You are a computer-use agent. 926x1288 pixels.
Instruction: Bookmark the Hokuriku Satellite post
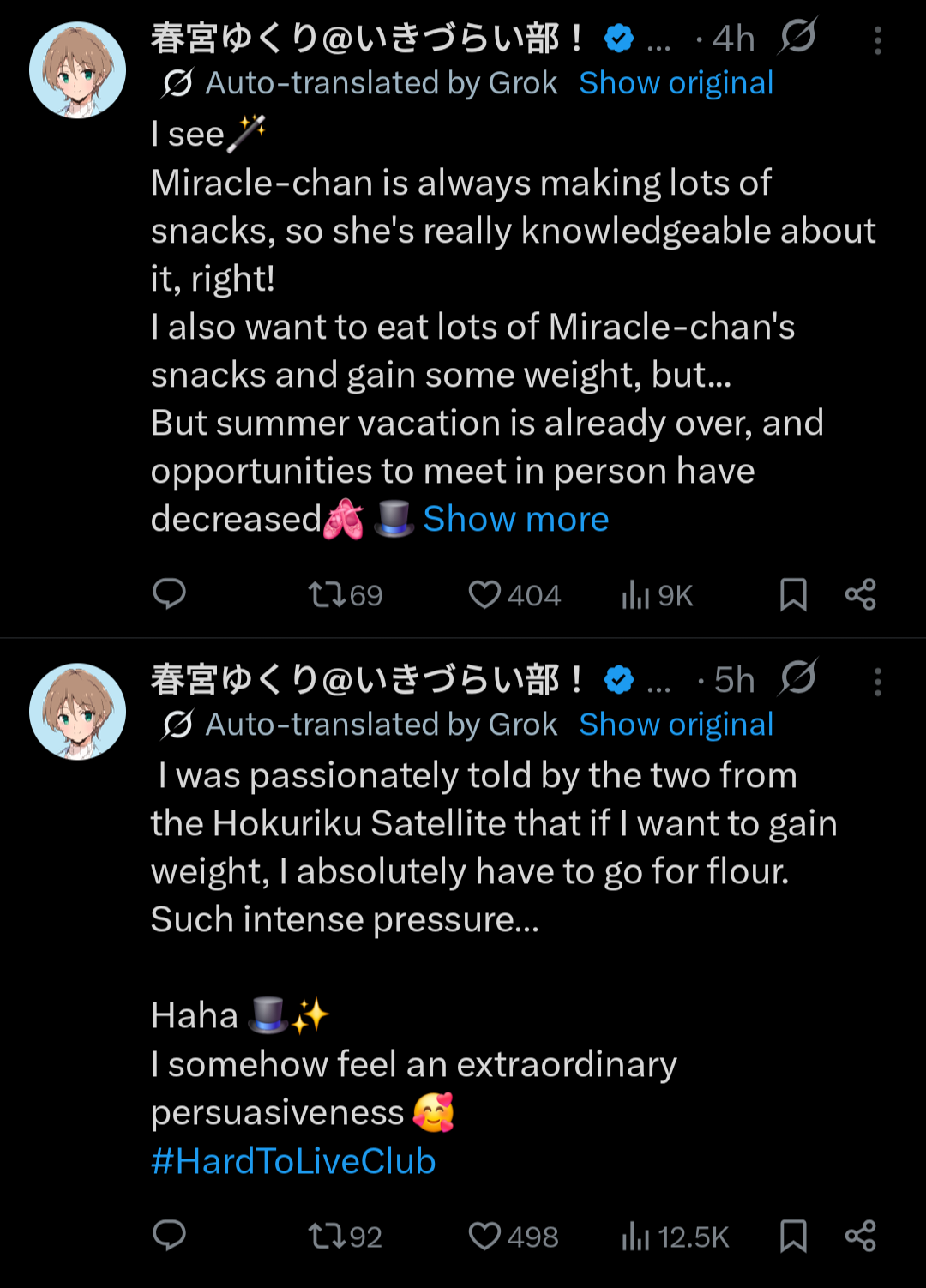pyautogui.click(x=793, y=1236)
